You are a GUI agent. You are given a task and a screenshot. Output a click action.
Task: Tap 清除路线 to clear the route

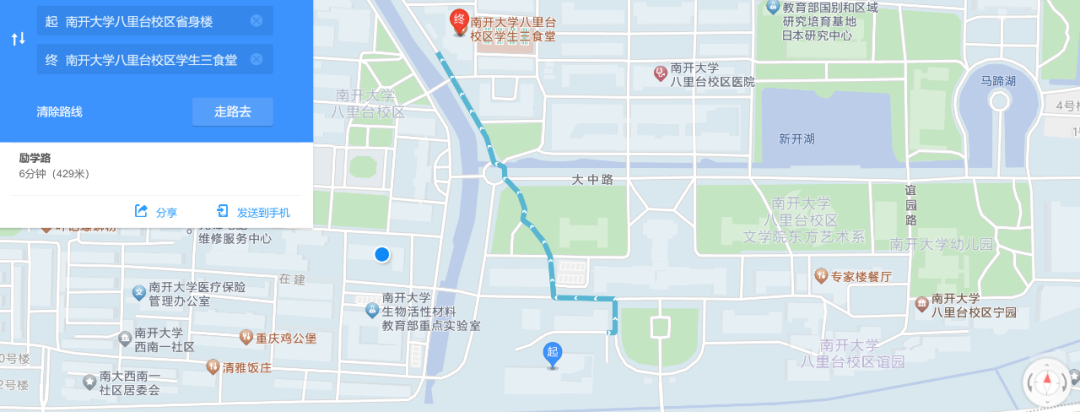pyautogui.click(x=59, y=112)
